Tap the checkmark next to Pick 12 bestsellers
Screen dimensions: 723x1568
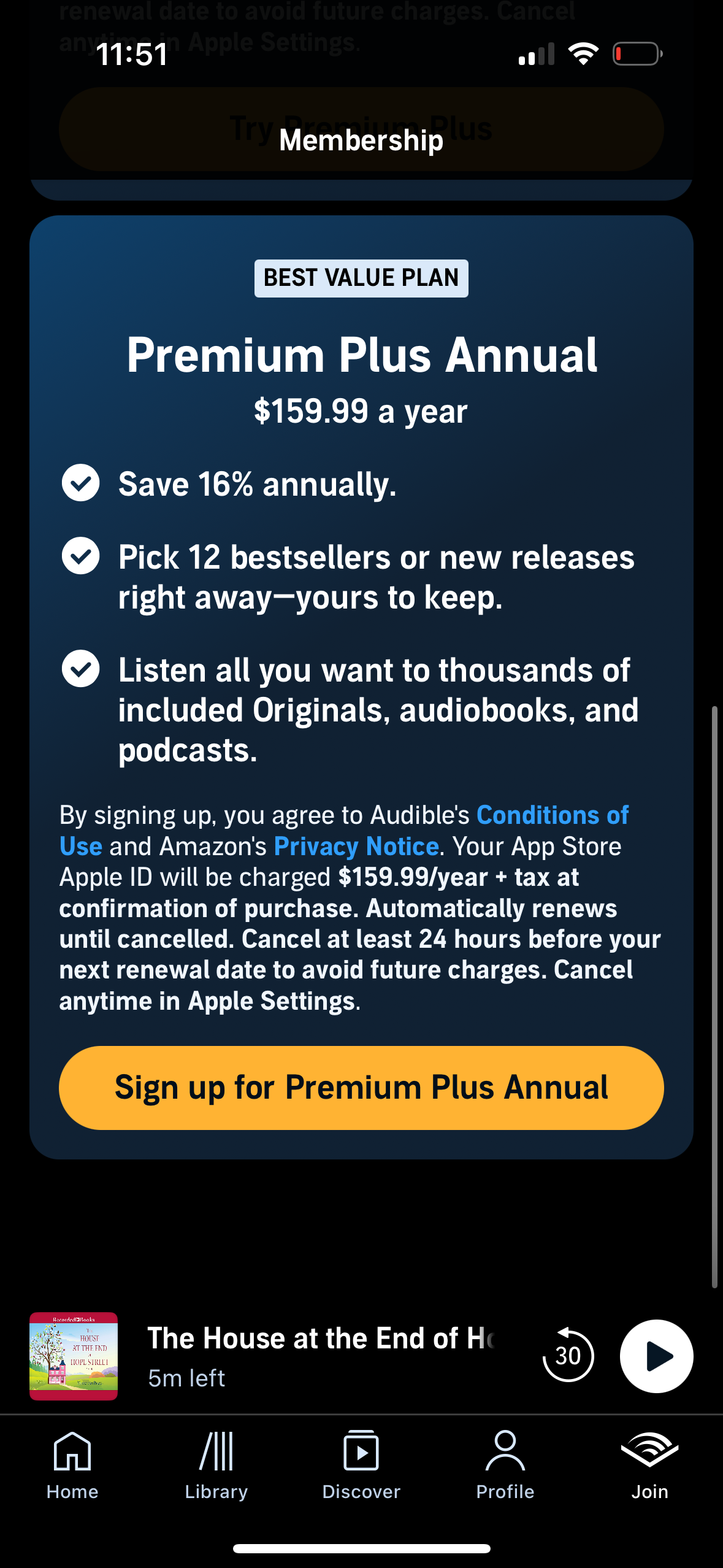pos(80,557)
